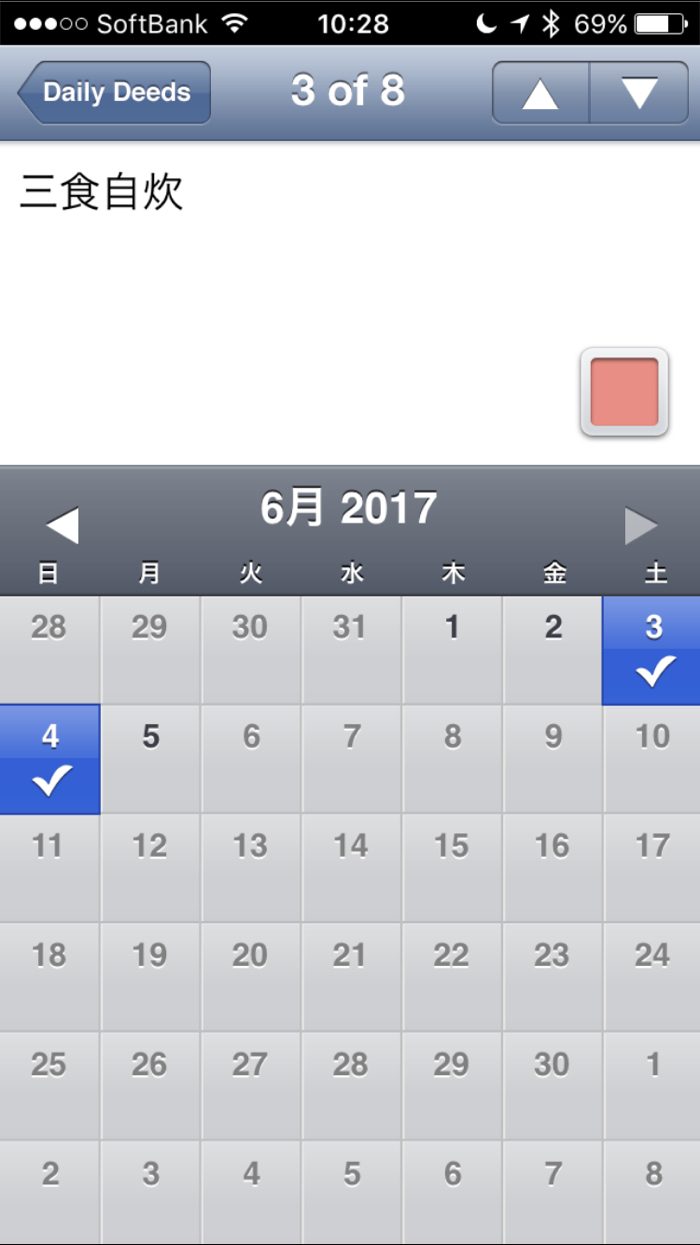
Task: Edit the deed title 三食自炊
Action: (101, 193)
